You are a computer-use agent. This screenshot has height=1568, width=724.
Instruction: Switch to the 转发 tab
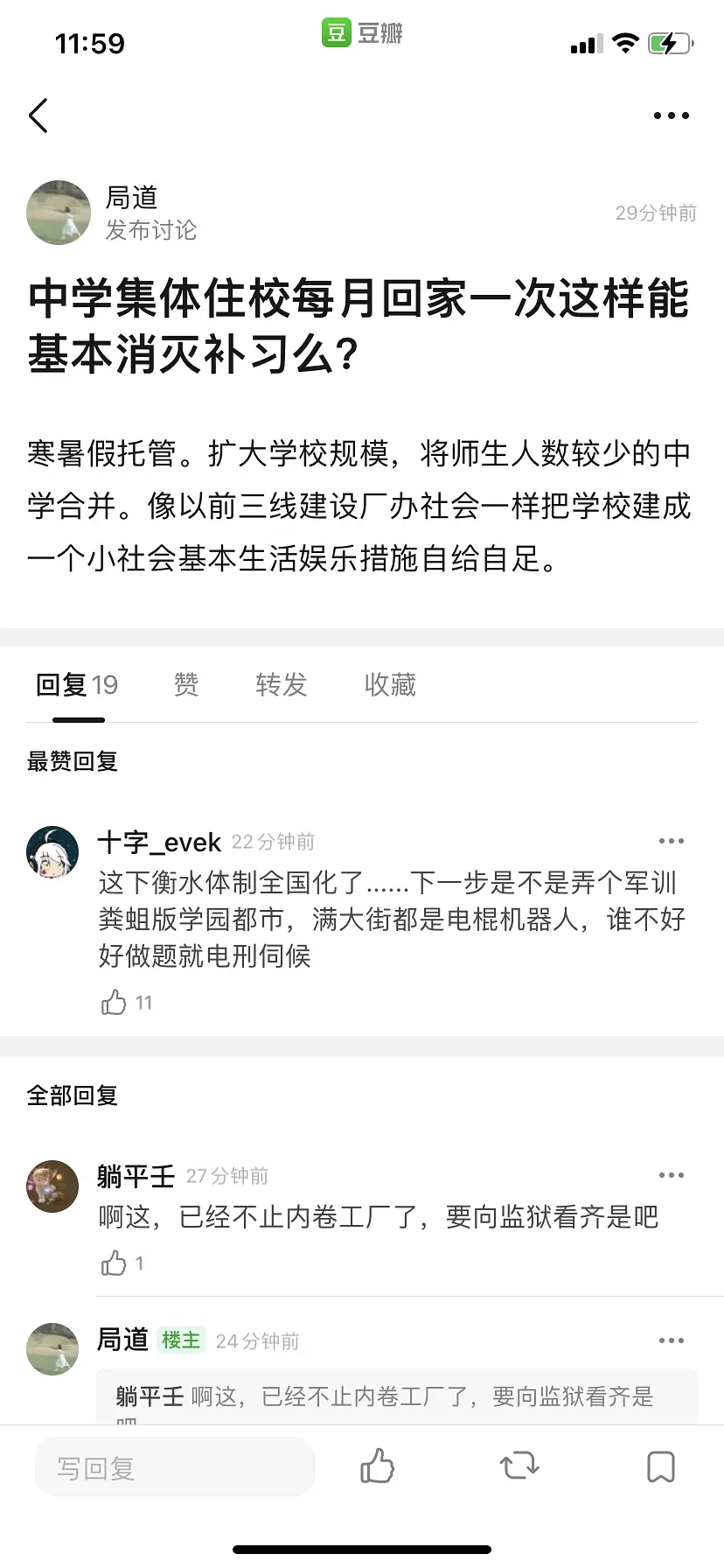(282, 684)
